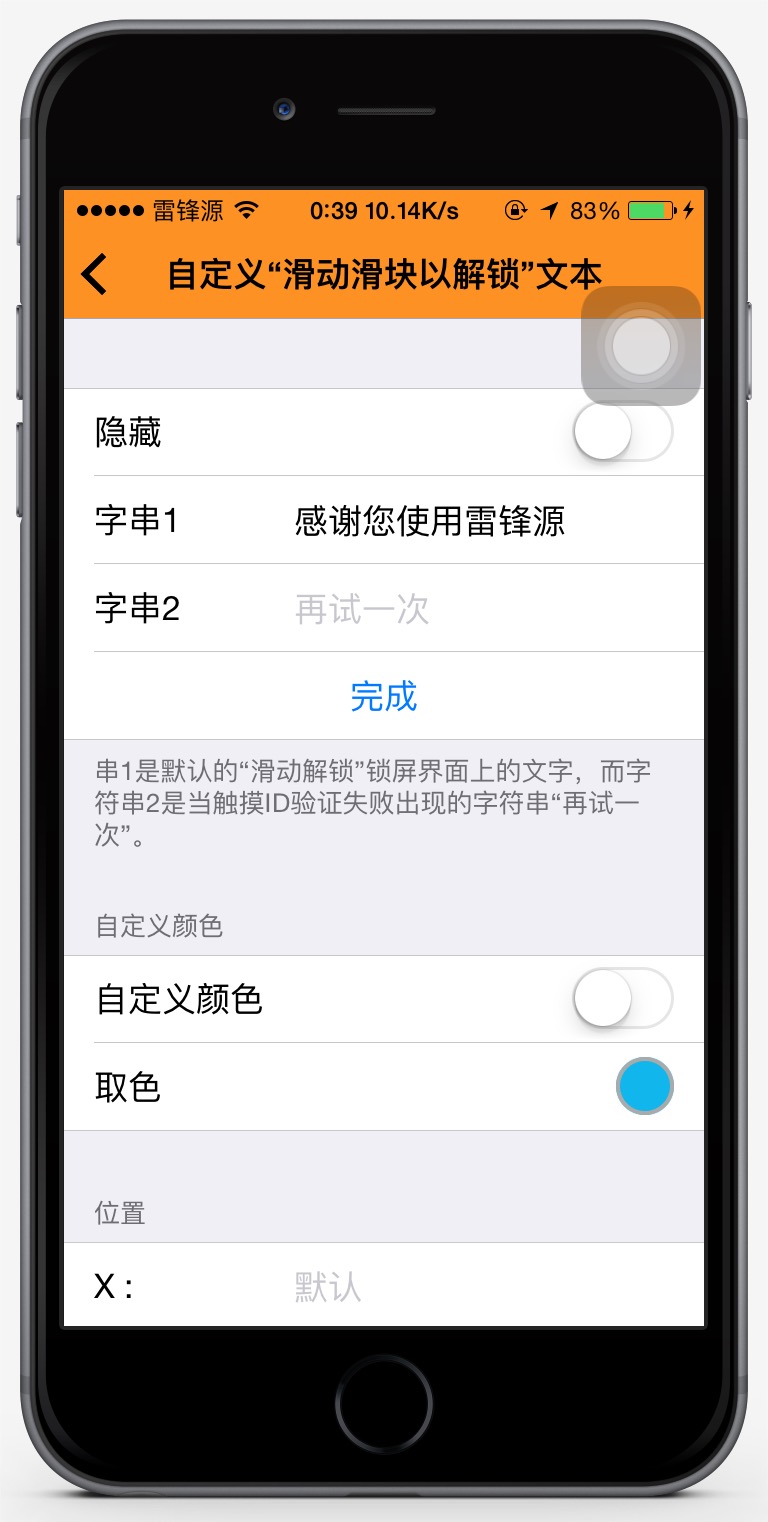This screenshot has height=1522, width=768.
Task: Edit the 字串1 text field
Action: tap(490, 521)
